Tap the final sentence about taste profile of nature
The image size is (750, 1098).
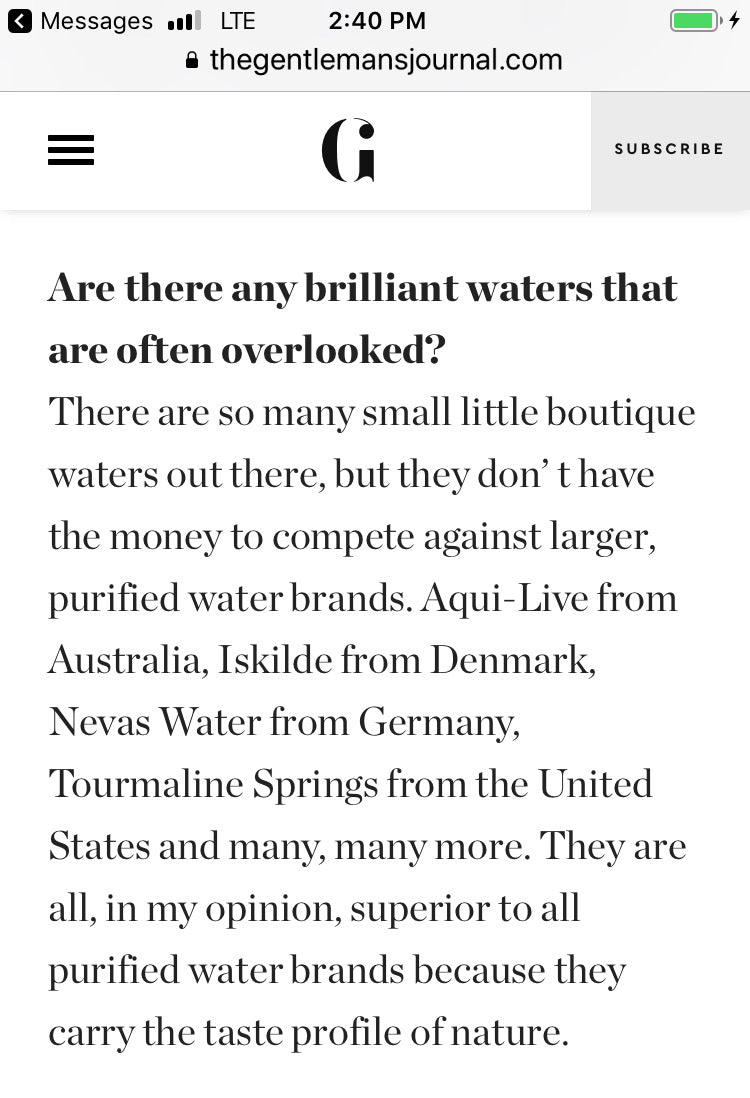point(310,1031)
